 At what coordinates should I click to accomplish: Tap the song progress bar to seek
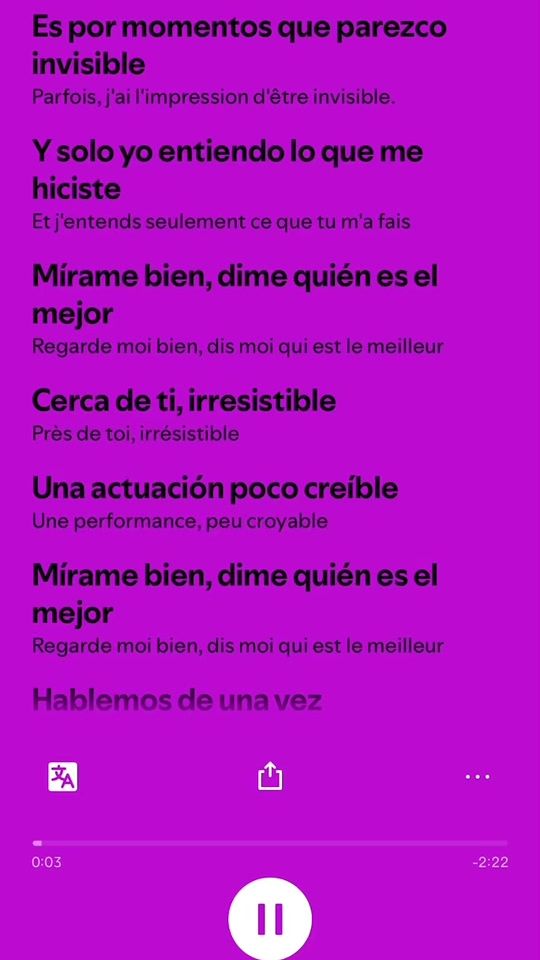pos(270,843)
